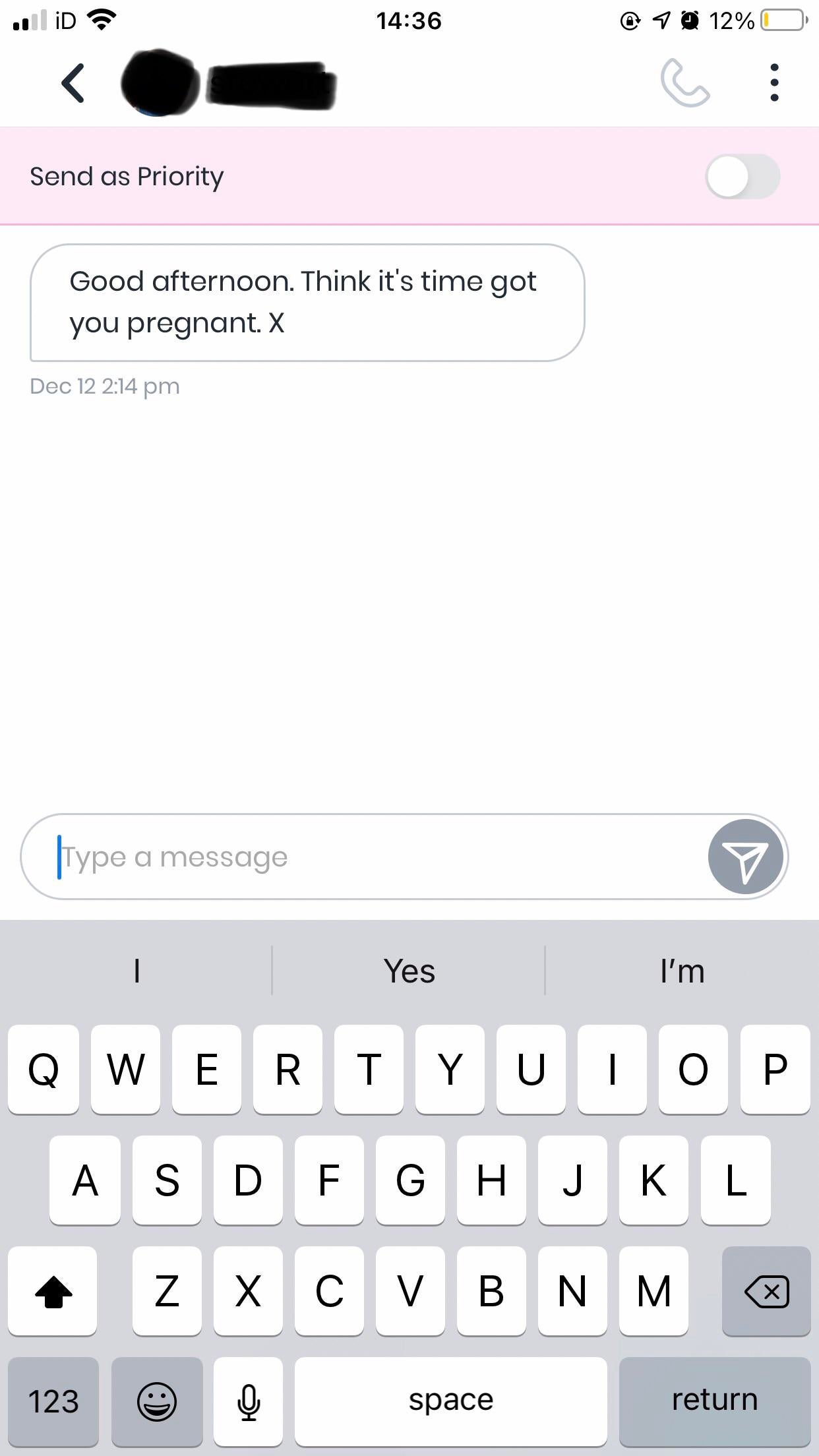The image size is (819, 1456).
Task: Select the Yes keyboard suggestion
Action: (x=409, y=971)
